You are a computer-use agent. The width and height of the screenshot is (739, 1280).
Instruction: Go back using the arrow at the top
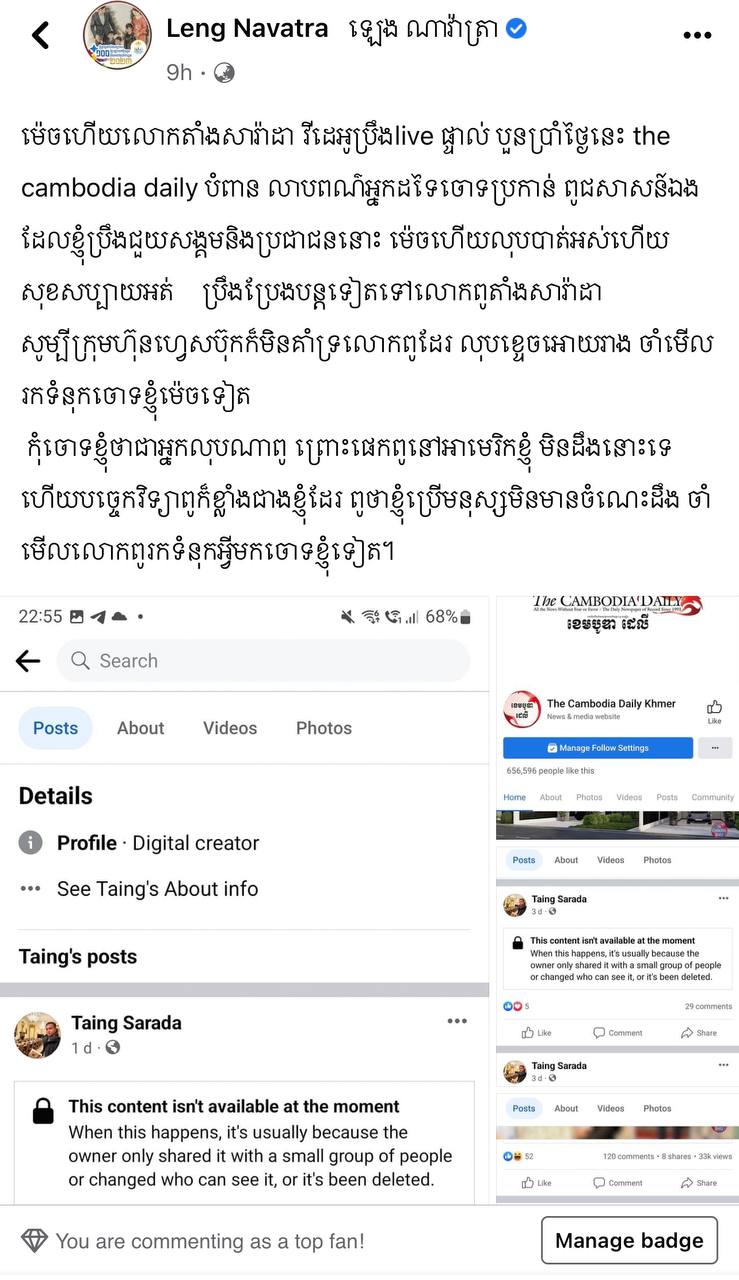tap(41, 36)
